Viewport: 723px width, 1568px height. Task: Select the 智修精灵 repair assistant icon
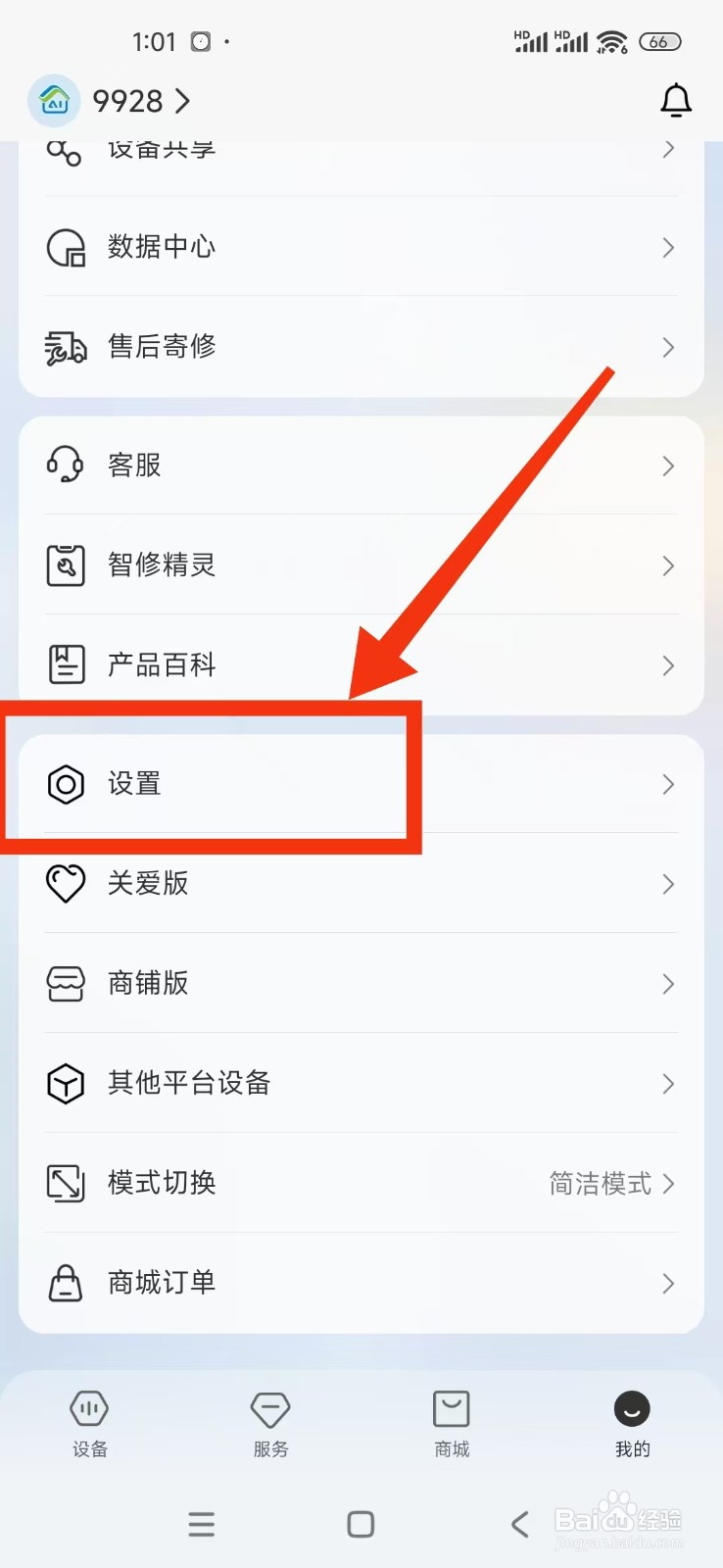tap(65, 564)
